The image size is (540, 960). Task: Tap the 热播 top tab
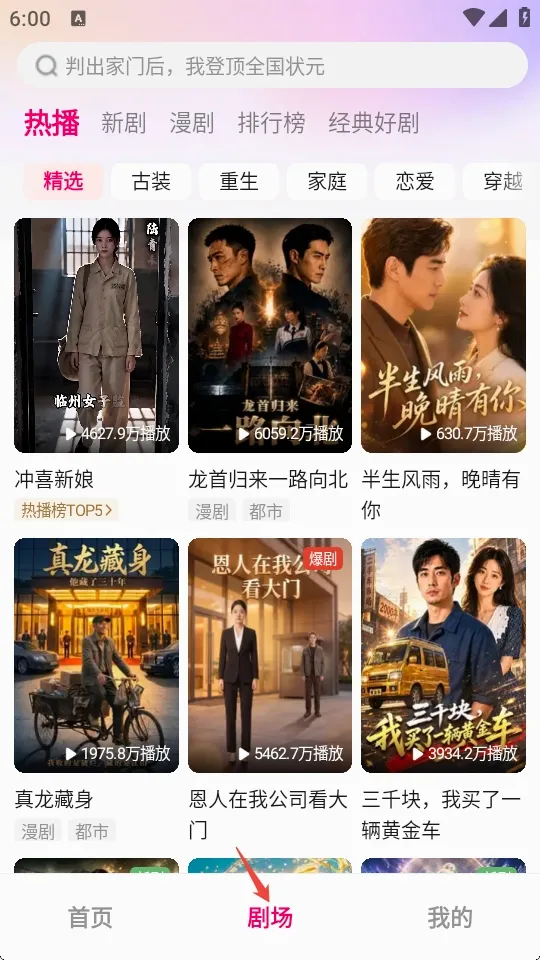point(51,122)
